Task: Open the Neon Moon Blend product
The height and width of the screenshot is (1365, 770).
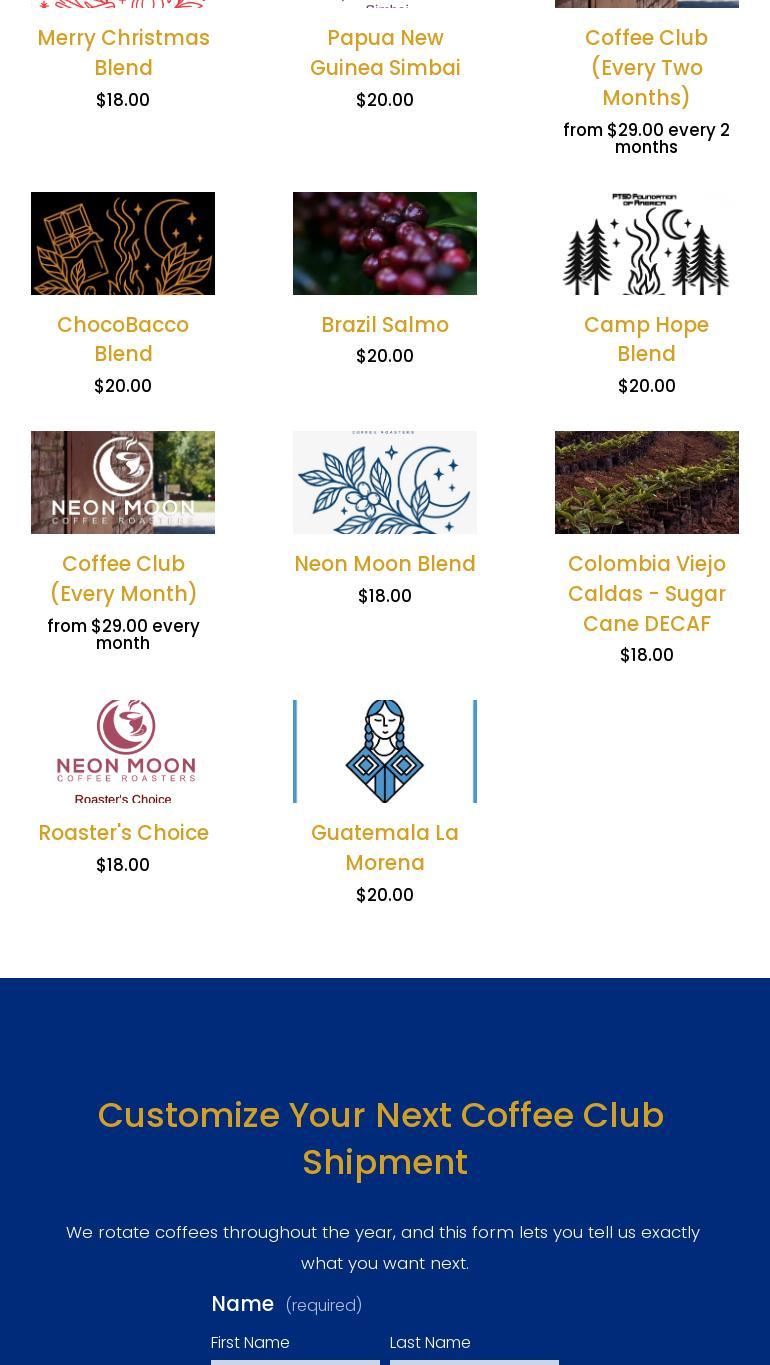Action: coord(385,563)
